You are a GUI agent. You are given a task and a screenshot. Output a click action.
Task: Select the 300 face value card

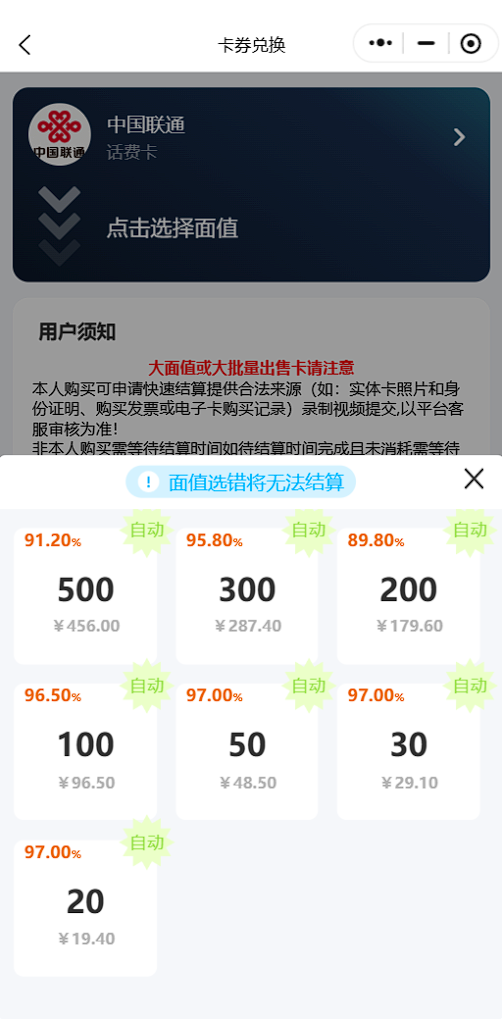[247, 595]
